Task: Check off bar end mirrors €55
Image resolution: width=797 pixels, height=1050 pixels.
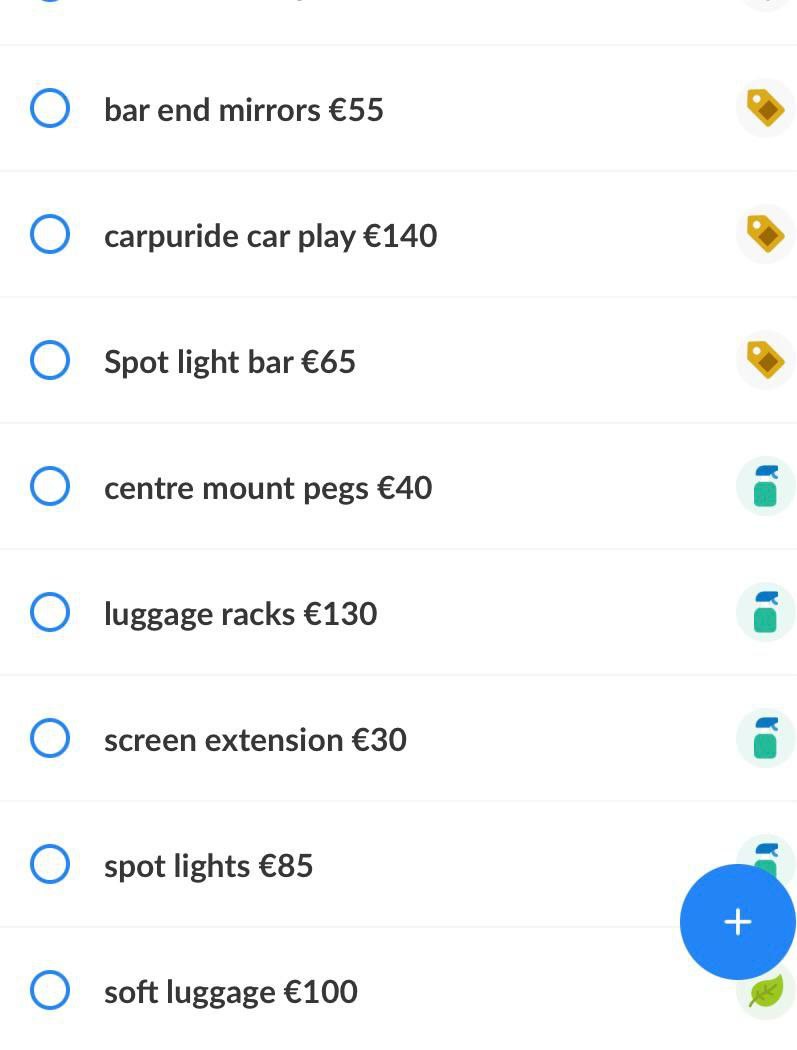Action: pyautogui.click(x=50, y=108)
